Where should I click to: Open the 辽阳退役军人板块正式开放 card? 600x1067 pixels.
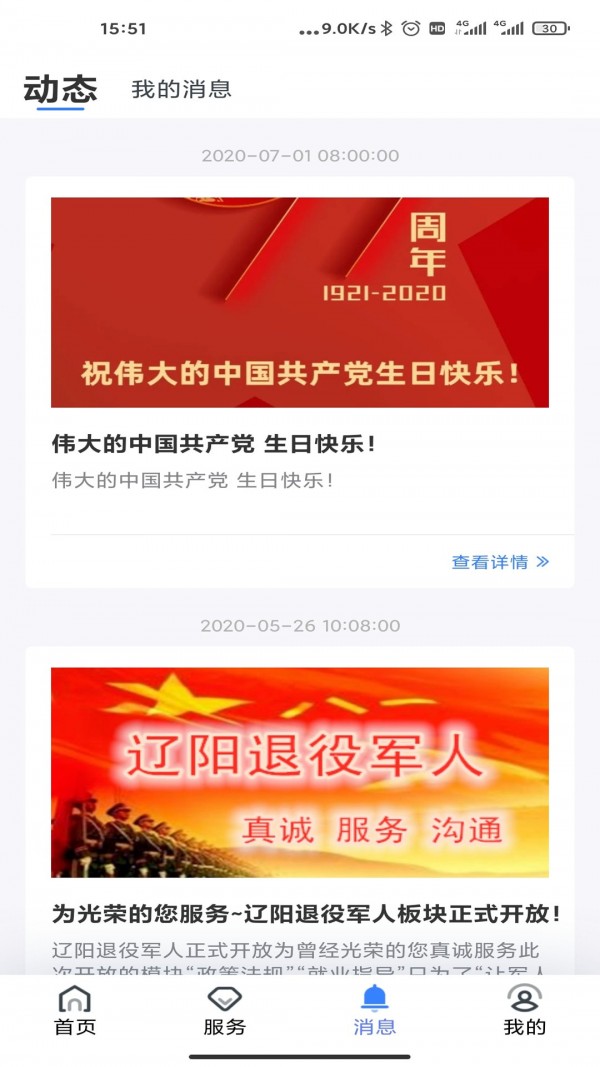(x=299, y=810)
